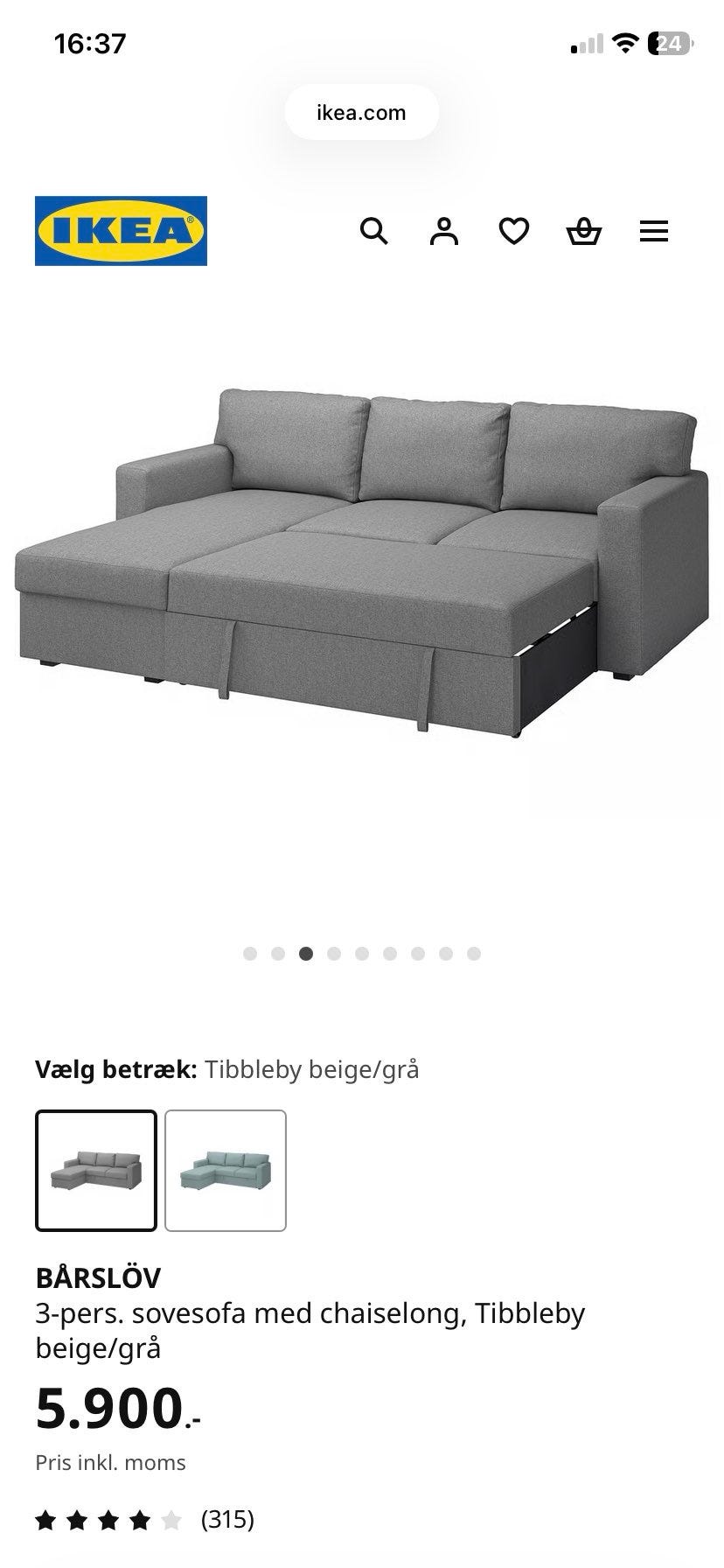Open the search function
Image resolution: width=724 pixels, height=1568 pixels.
(374, 231)
